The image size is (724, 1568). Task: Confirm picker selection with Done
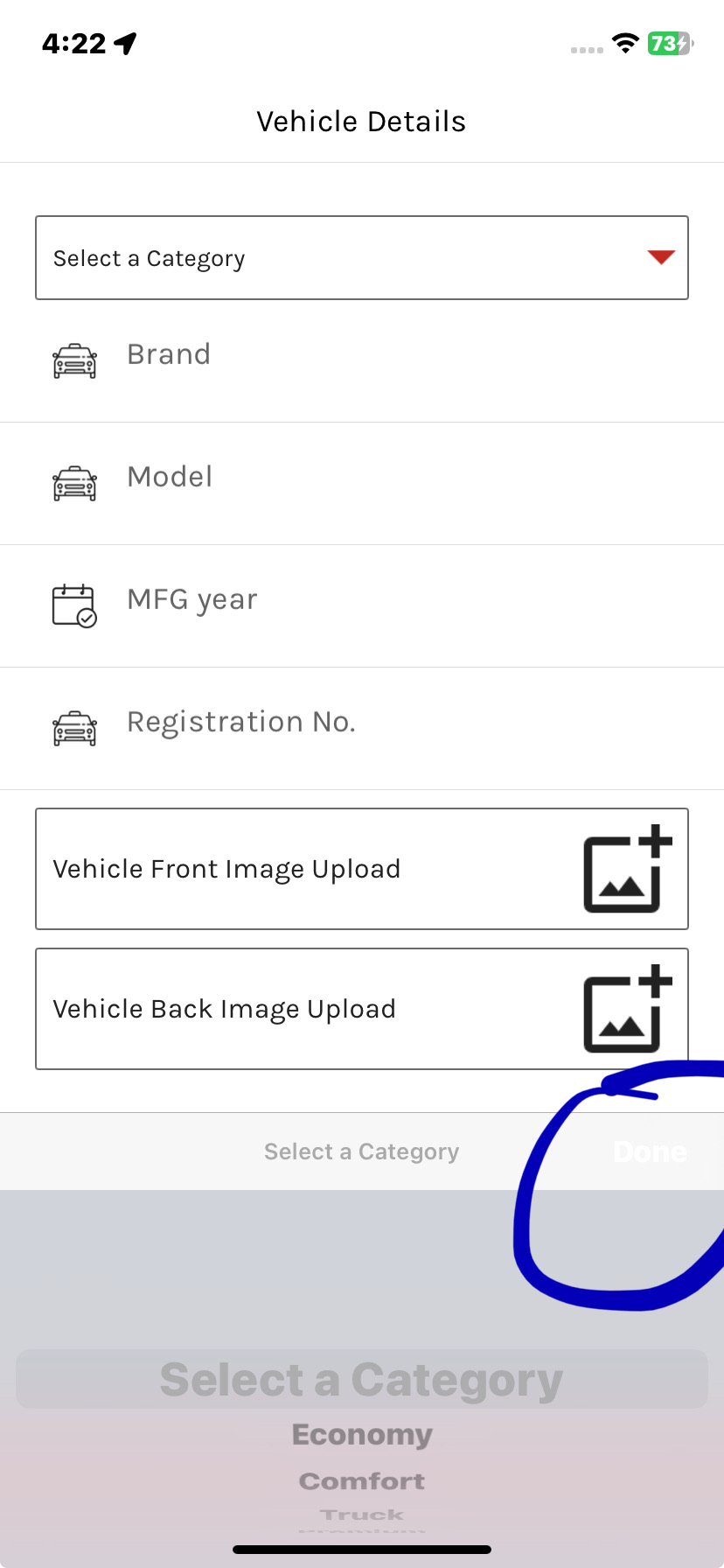tap(650, 1151)
